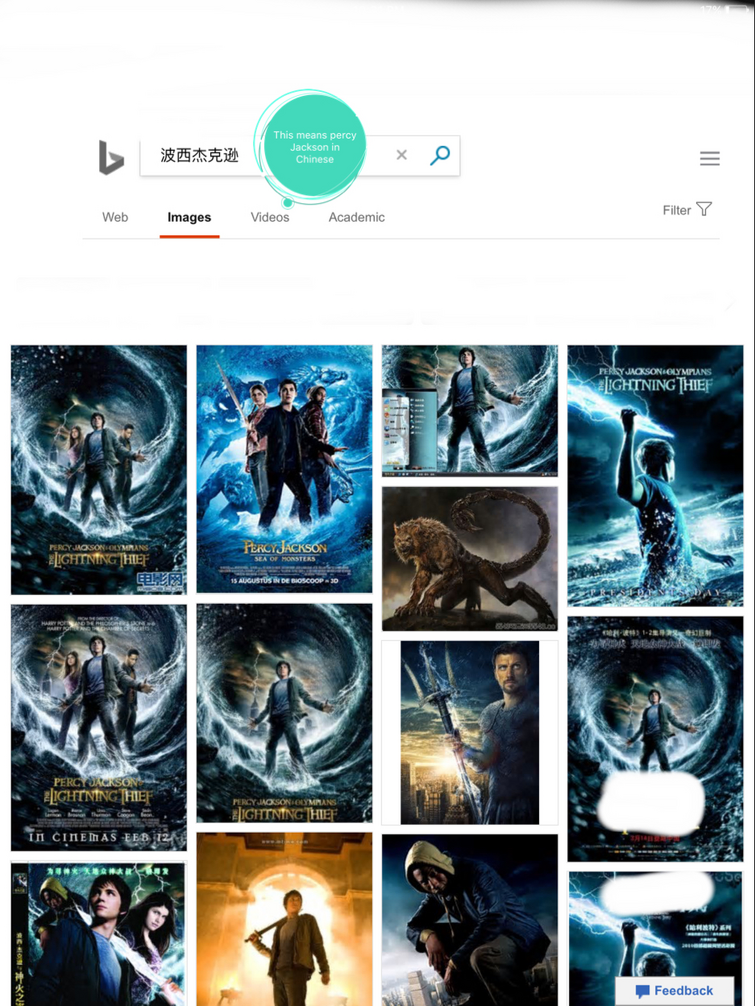Switch to the Videos tab
The width and height of the screenshot is (755, 1006).
tap(270, 217)
